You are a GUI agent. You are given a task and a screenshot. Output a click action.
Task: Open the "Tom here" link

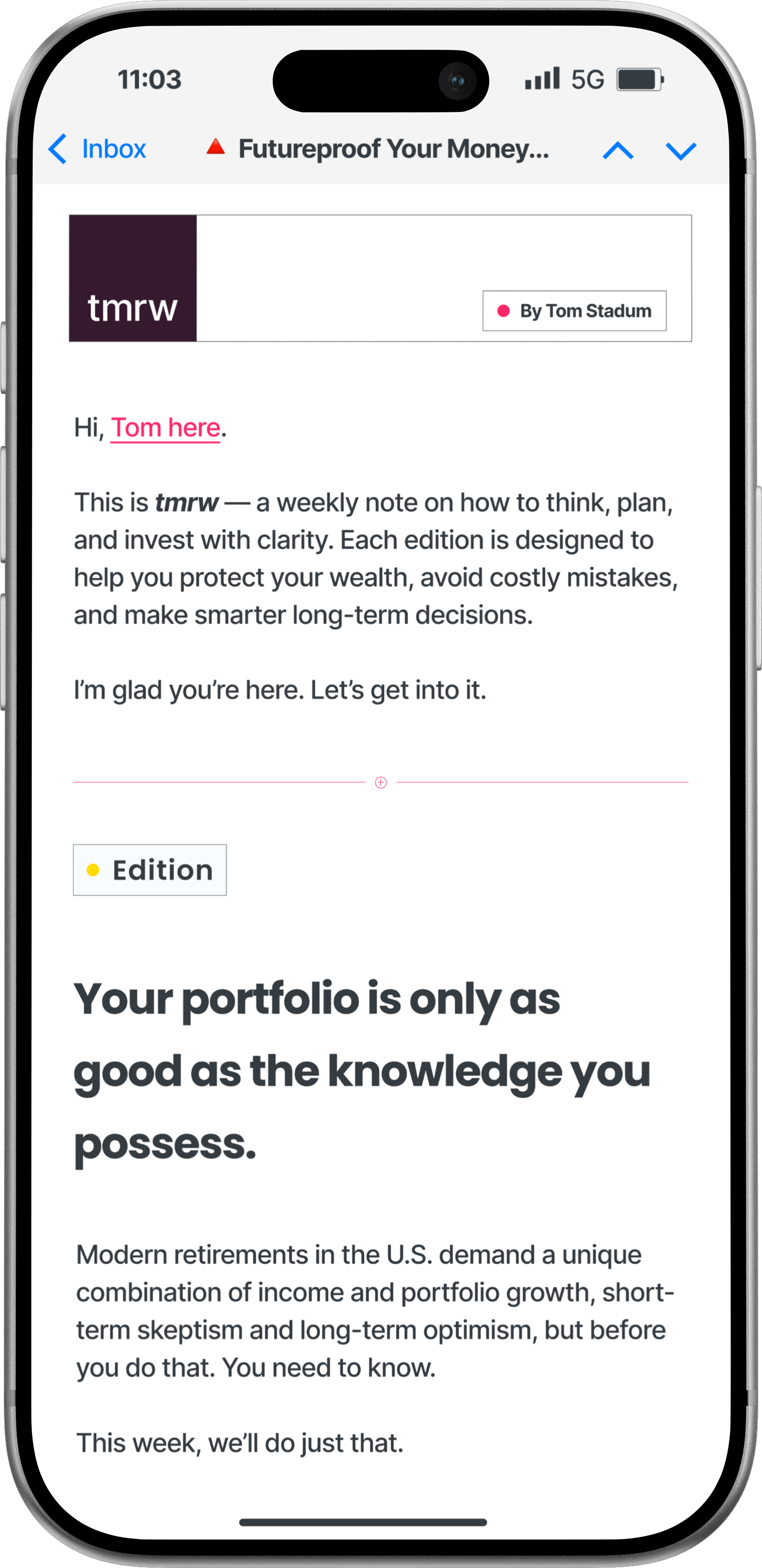(x=165, y=428)
